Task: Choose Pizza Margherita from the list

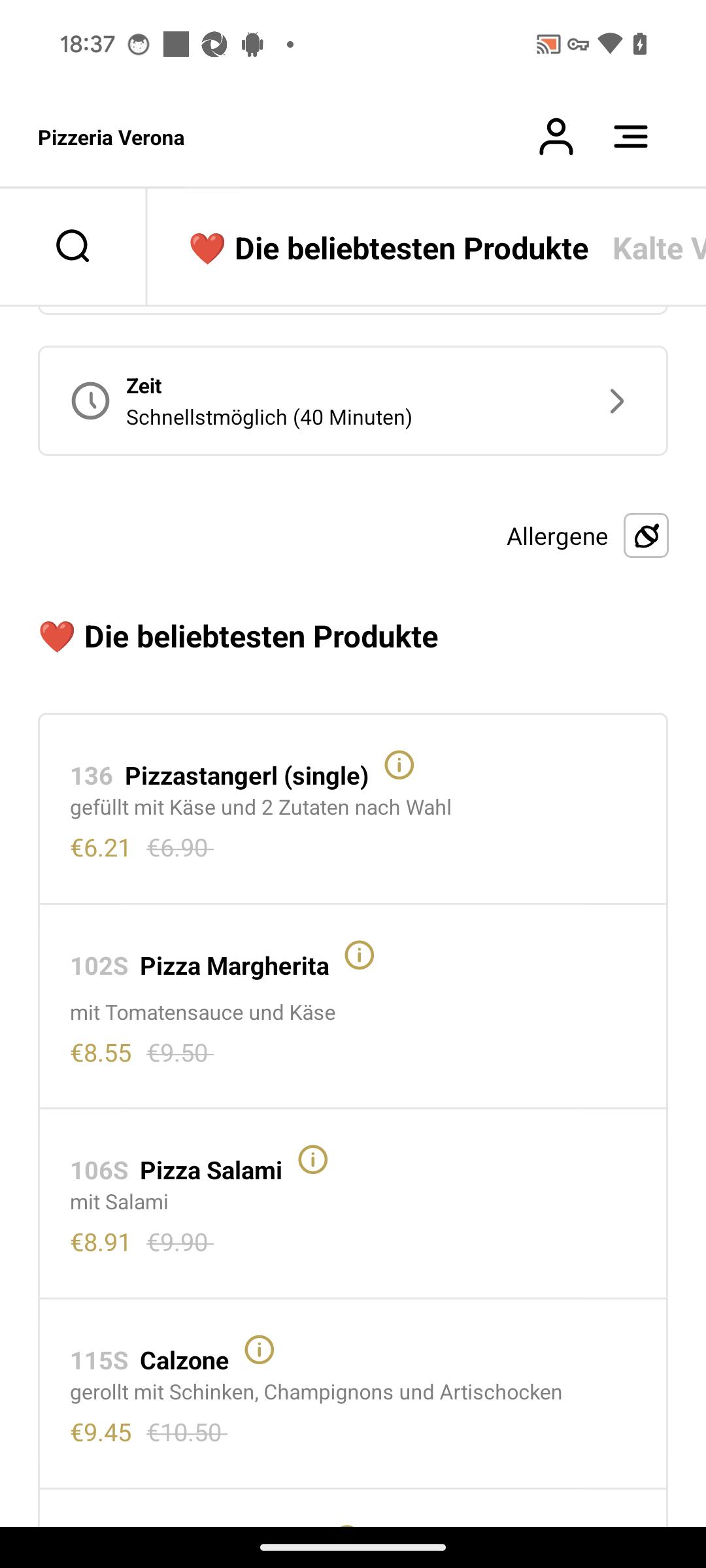Action: click(x=353, y=1006)
